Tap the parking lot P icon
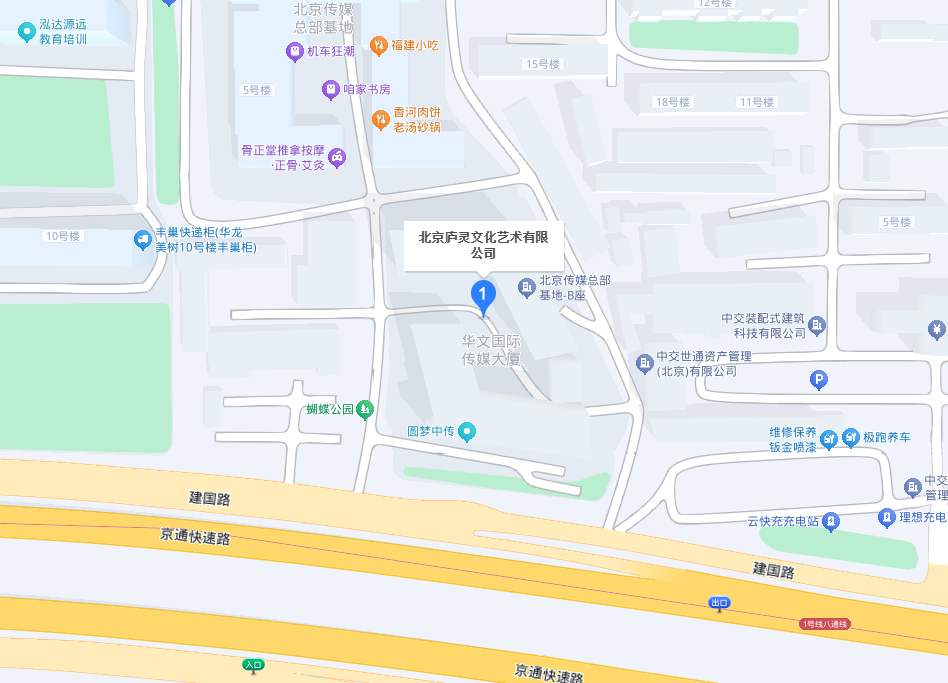948x683 pixels. click(x=819, y=380)
